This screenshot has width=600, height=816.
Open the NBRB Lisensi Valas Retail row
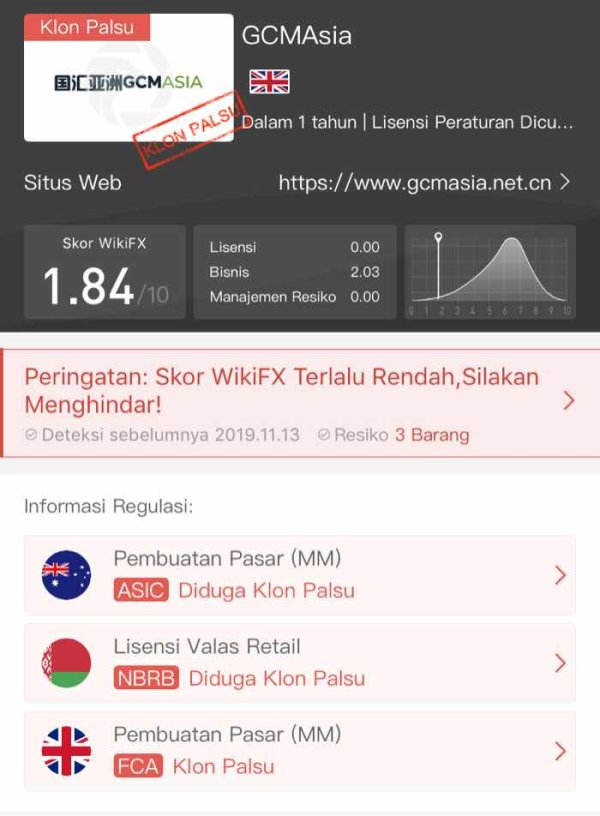[300, 663]
